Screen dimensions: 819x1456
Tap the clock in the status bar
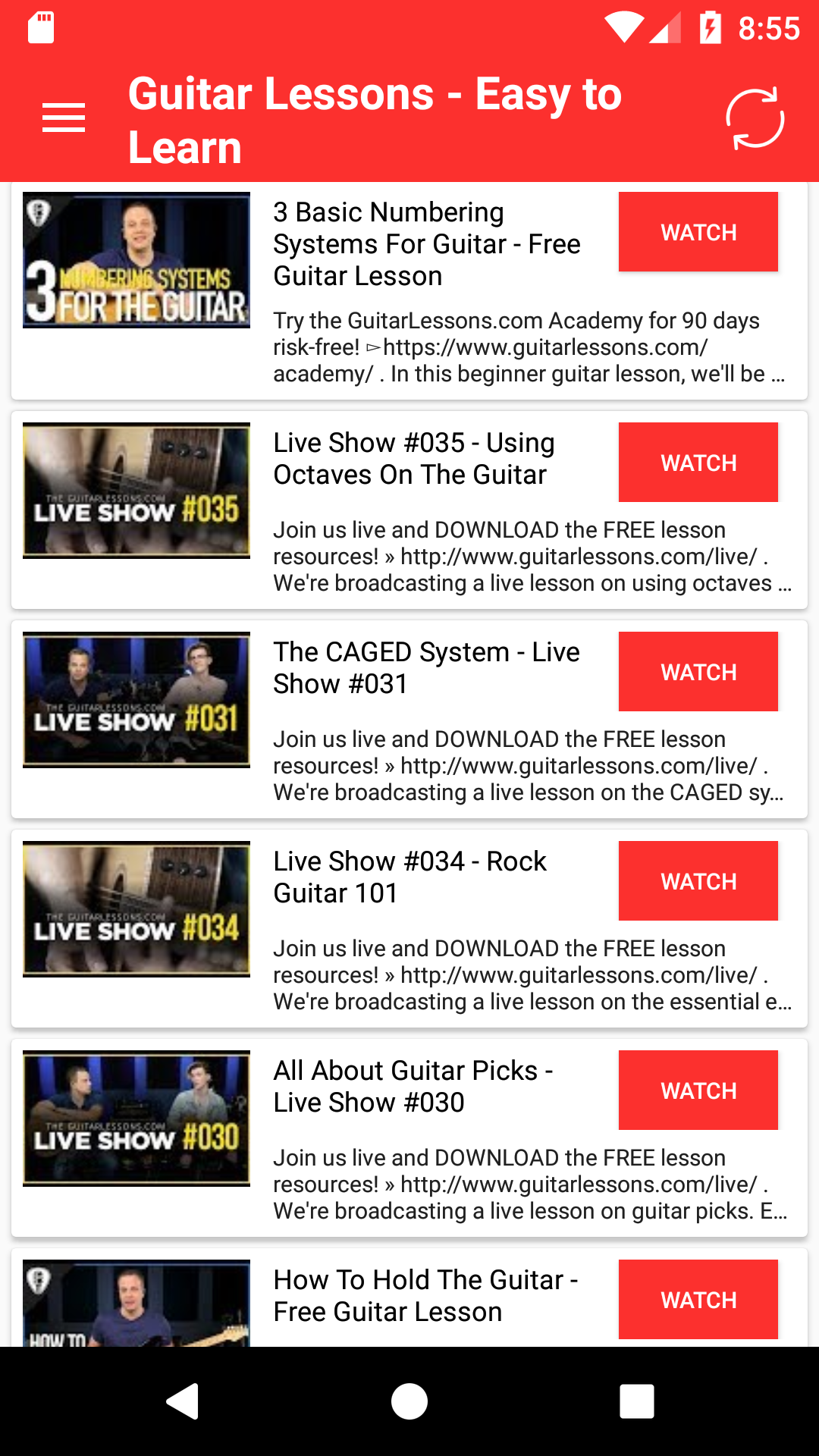[769, 28]
